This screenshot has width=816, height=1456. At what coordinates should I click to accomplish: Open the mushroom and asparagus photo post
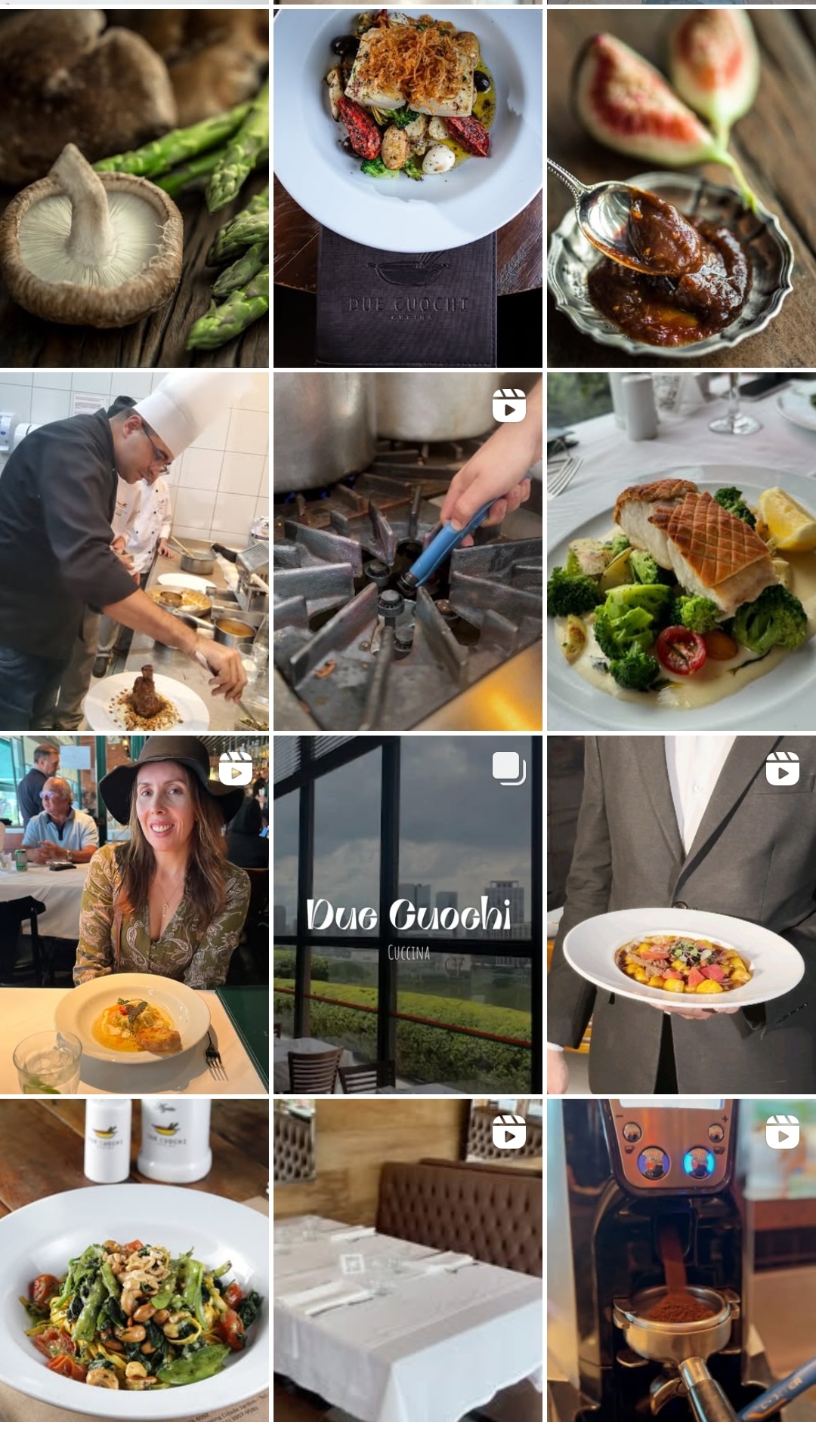point(134,188)
